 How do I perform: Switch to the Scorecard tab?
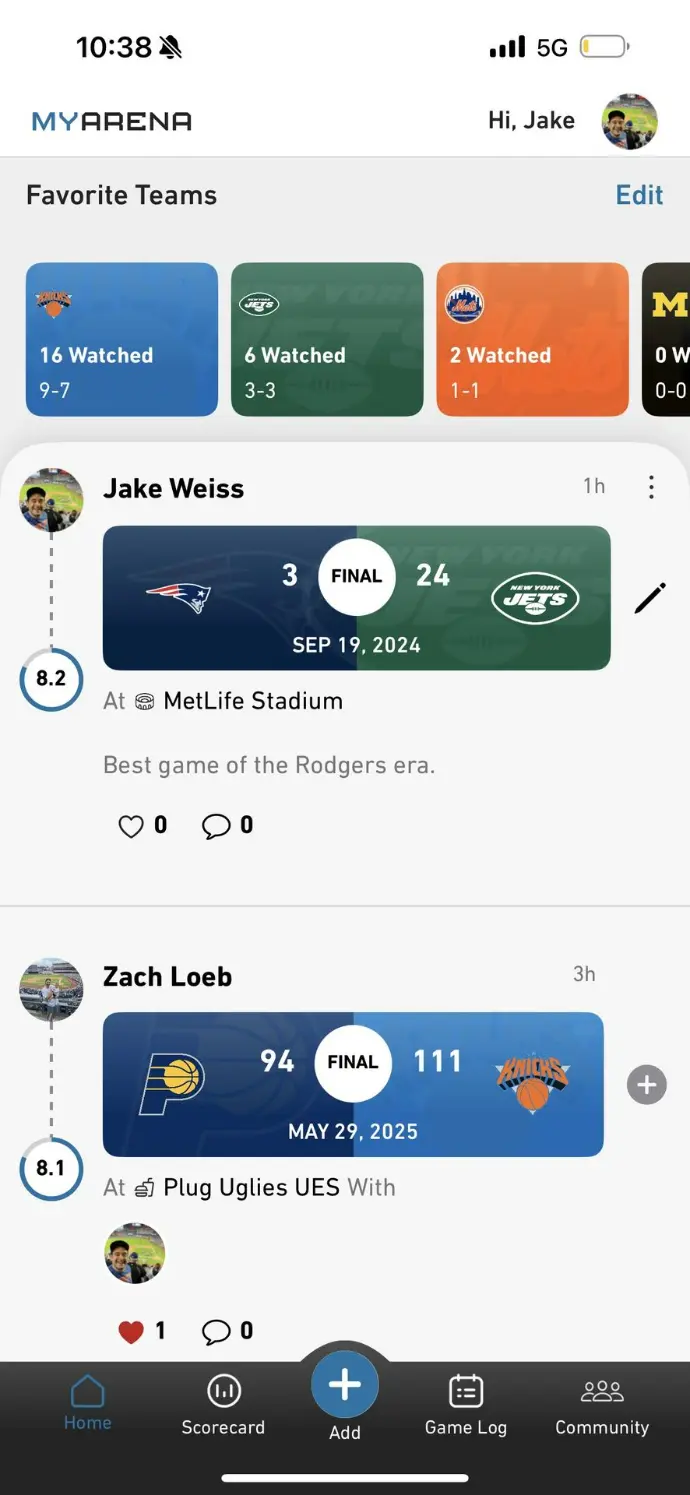223,1404
